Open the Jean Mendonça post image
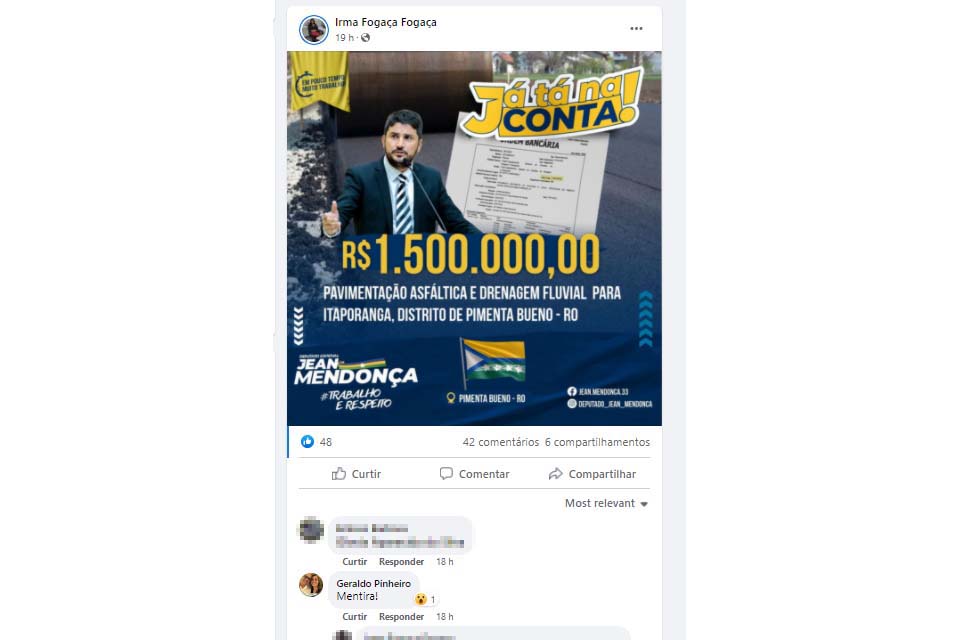This screenshot has height=640, width=960. [474, 238]
